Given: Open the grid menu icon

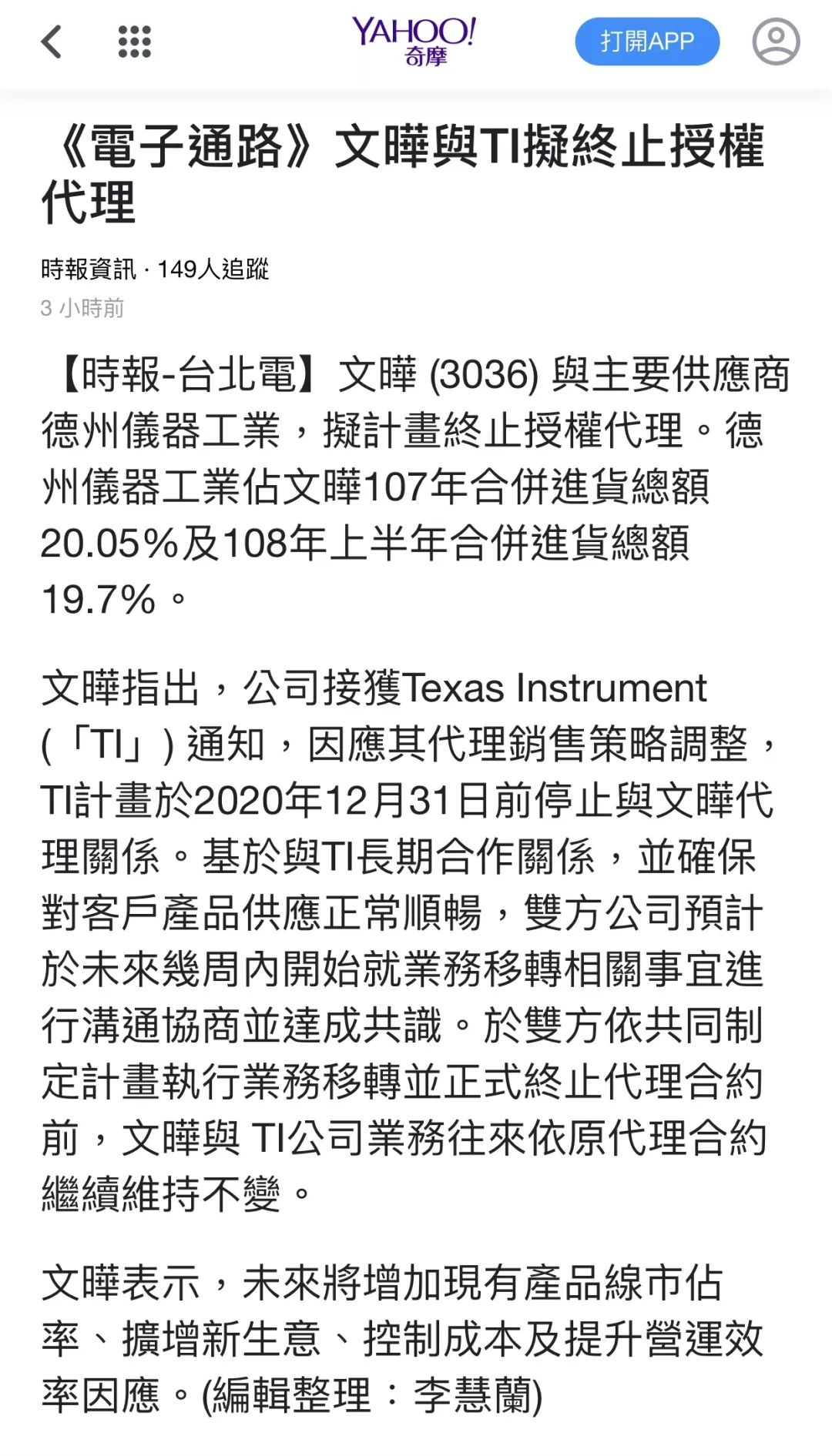Looking at the screenshot, I should tap(134, 42).
